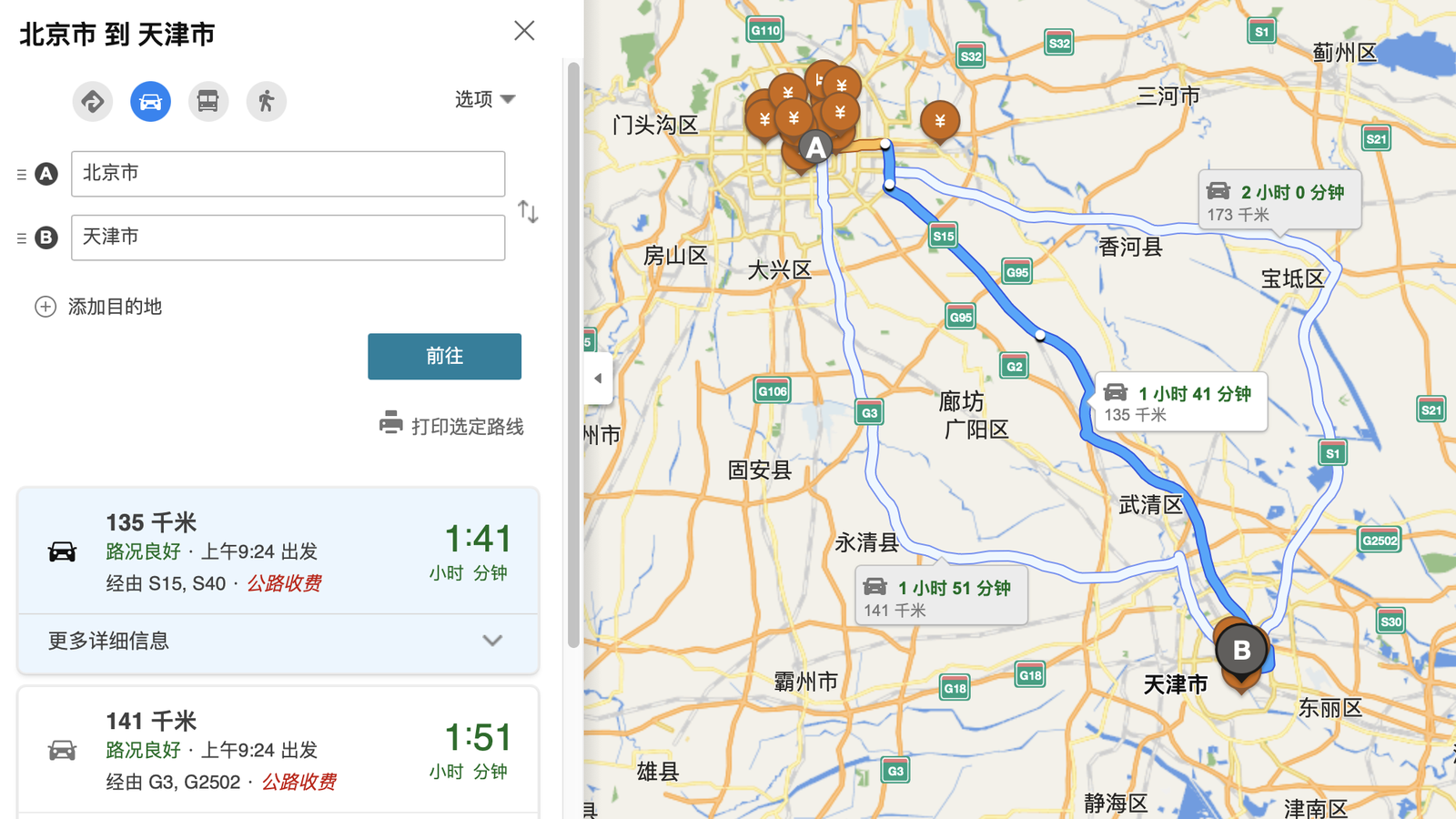Edit the destination field 天津市
The image size is (1456, 819).
click(x=288, y=238)
